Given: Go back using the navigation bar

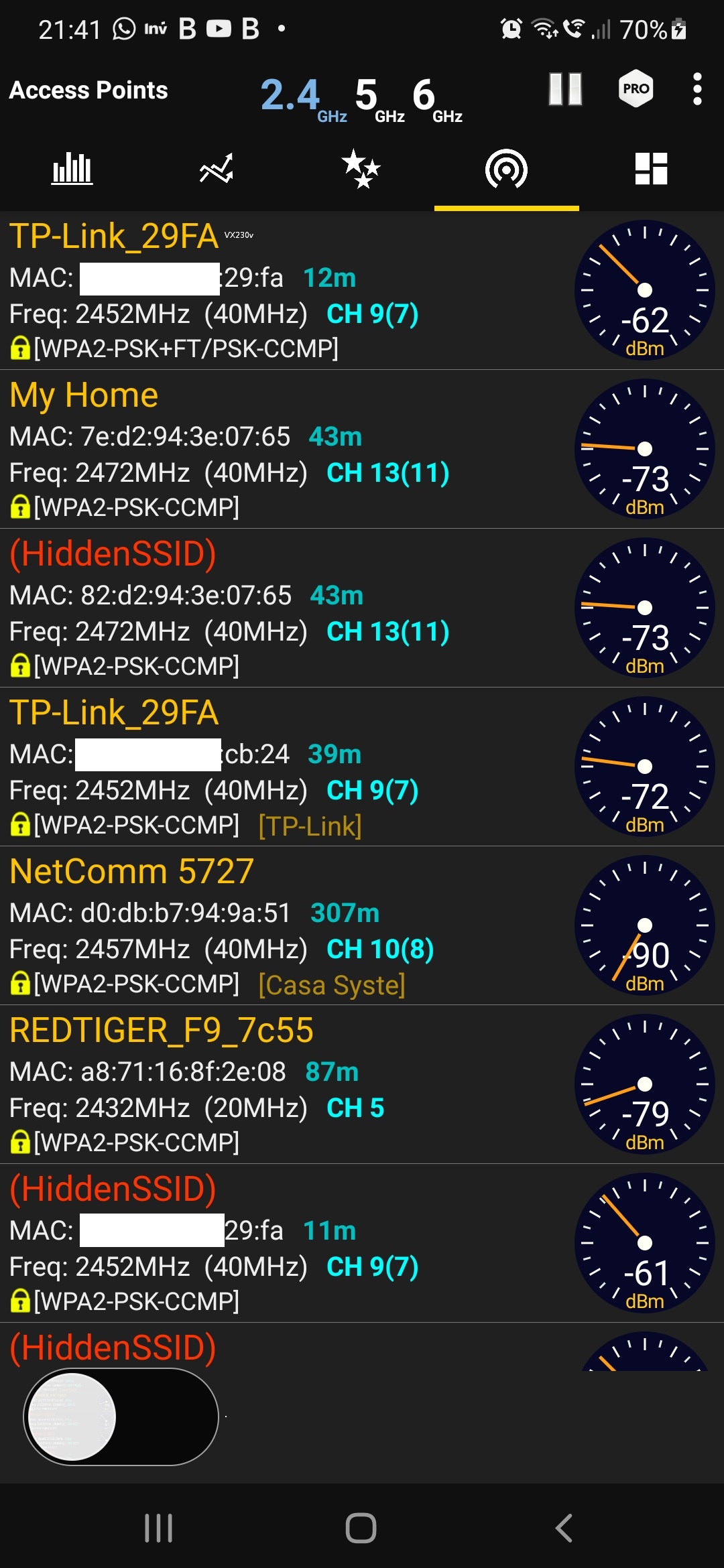Looking at the screenshot, I should click(x=564, y=1528).
